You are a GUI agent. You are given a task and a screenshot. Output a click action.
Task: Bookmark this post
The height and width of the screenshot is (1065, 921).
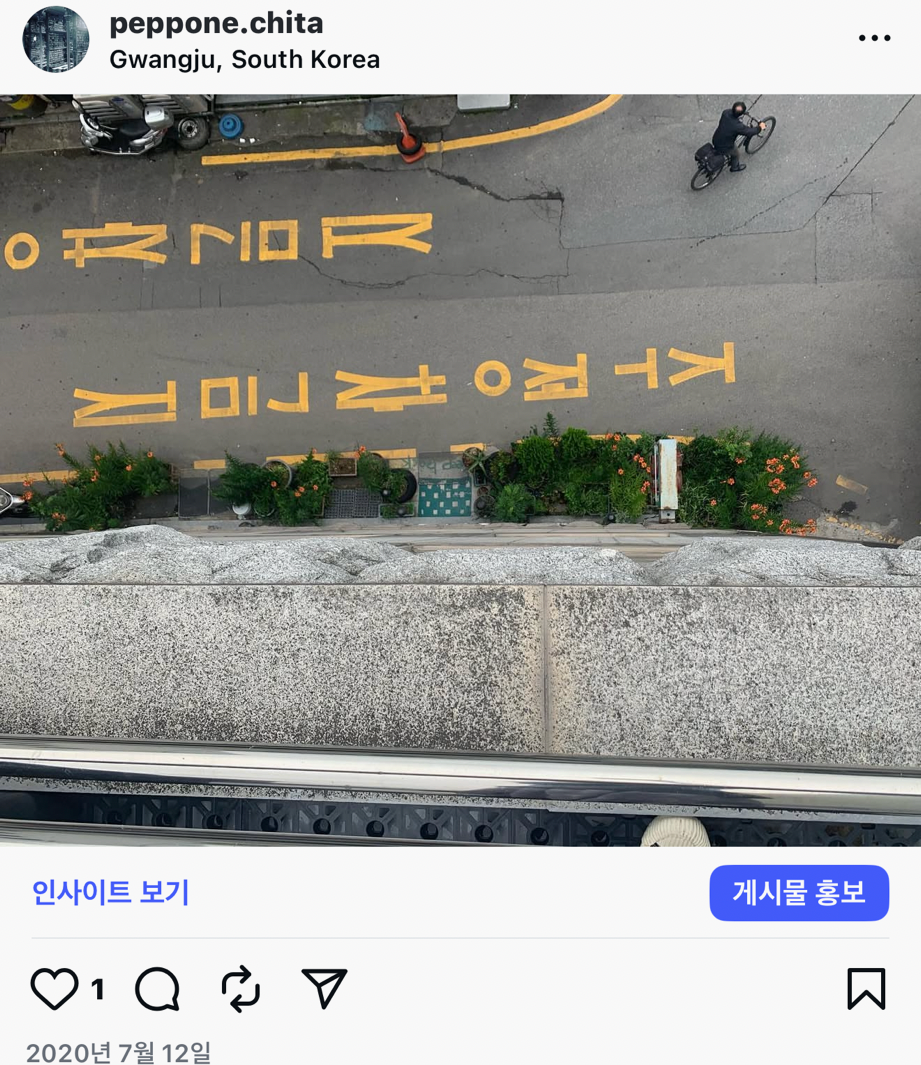tap(866, 988)
